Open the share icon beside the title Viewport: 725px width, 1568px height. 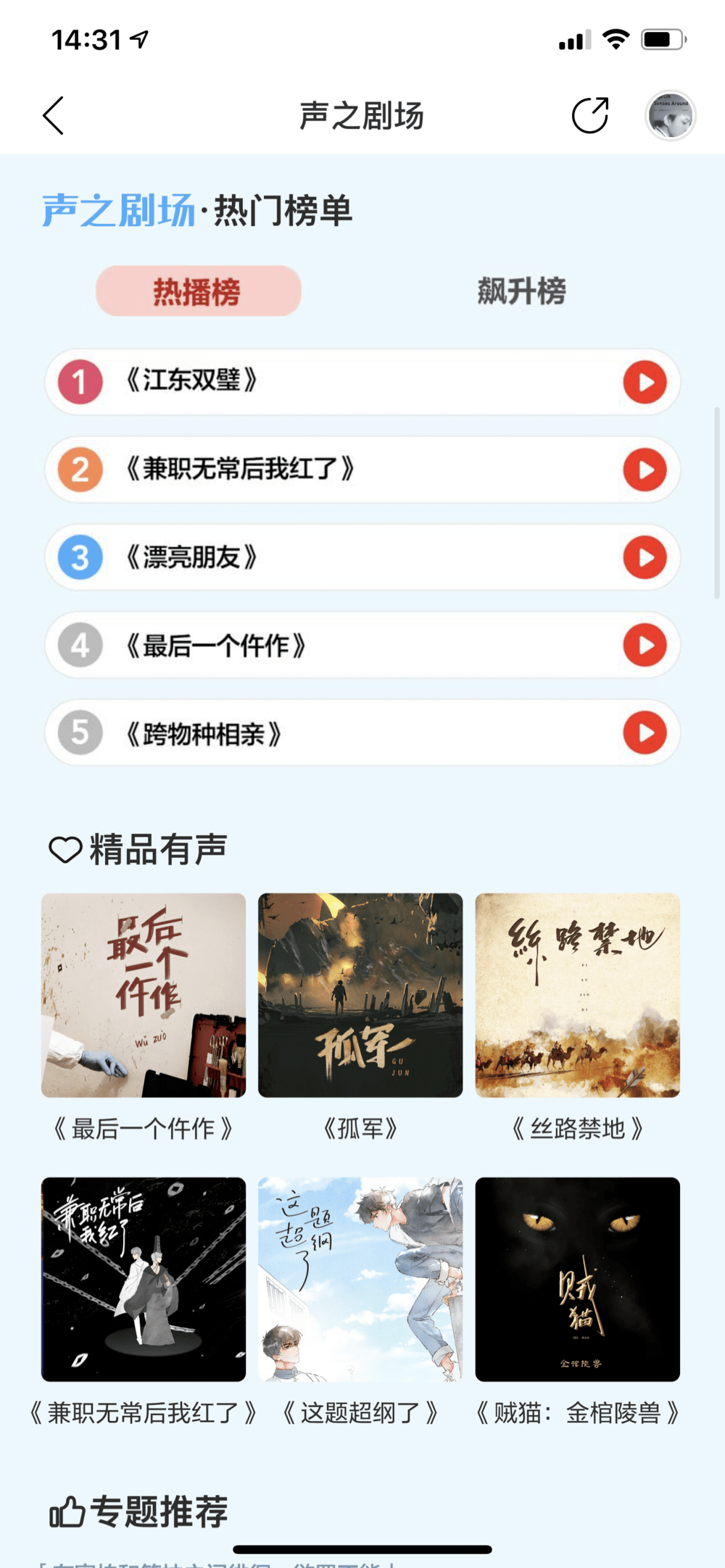(590, 116)
